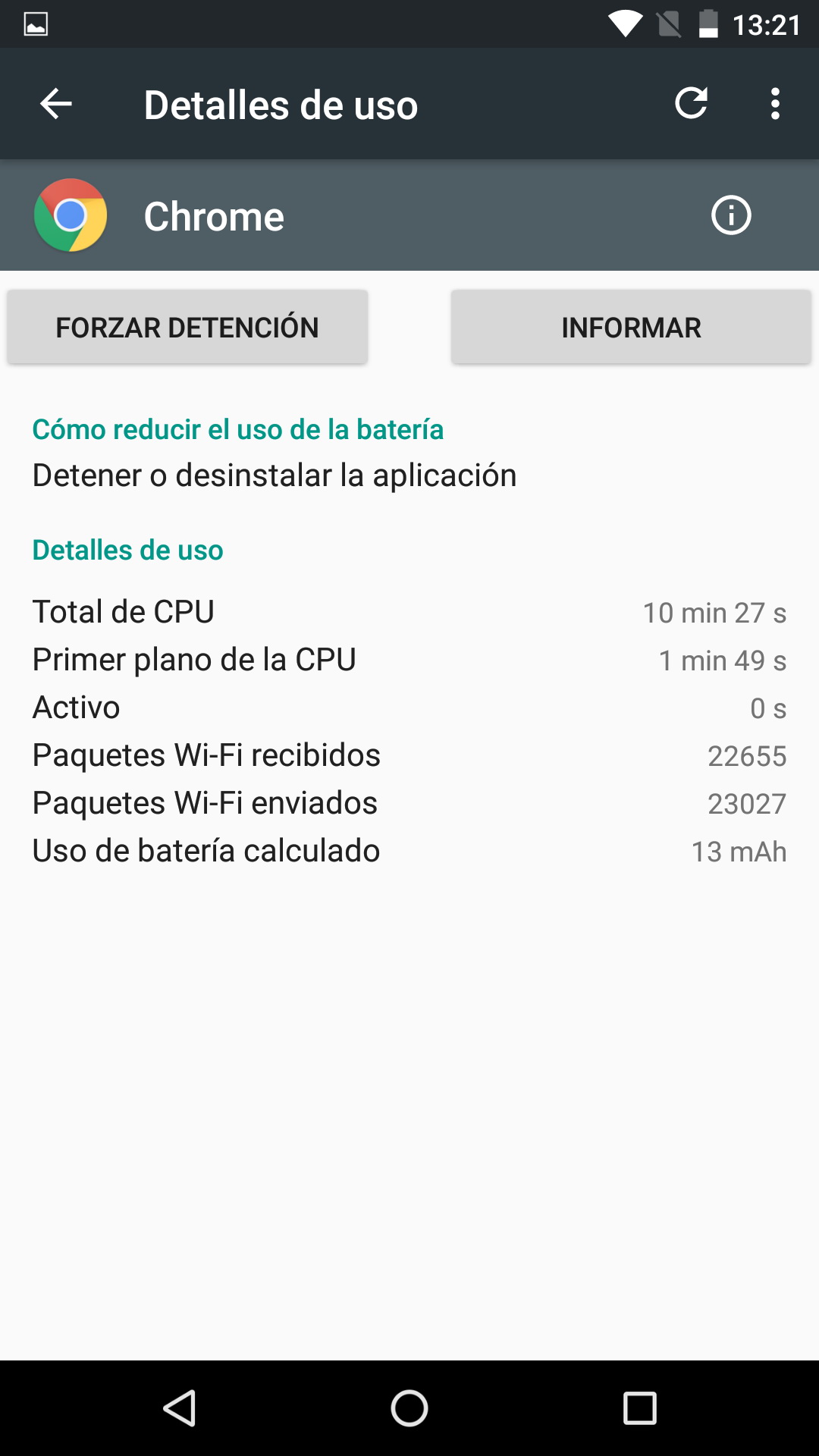This screenshot has height=1456, width=819.
Task: Go to the home screen
Action: [x=409, y=1408]
